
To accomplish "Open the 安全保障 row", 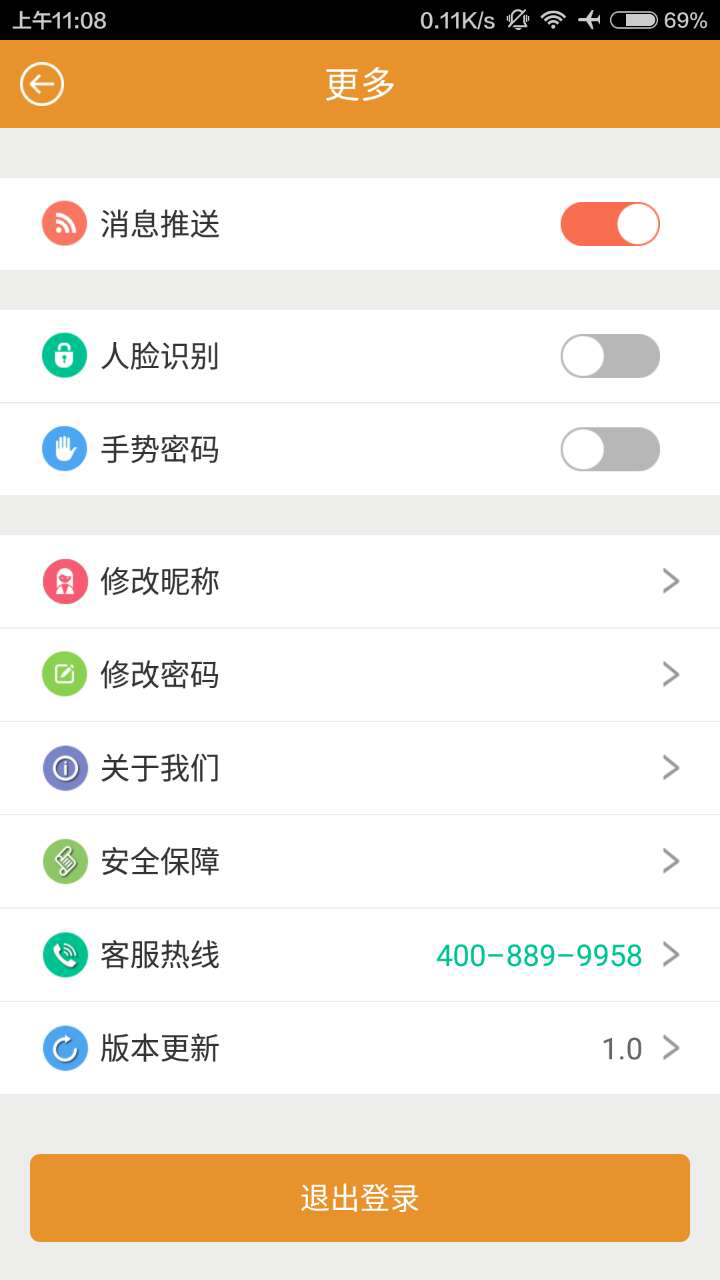I will 360,861.
